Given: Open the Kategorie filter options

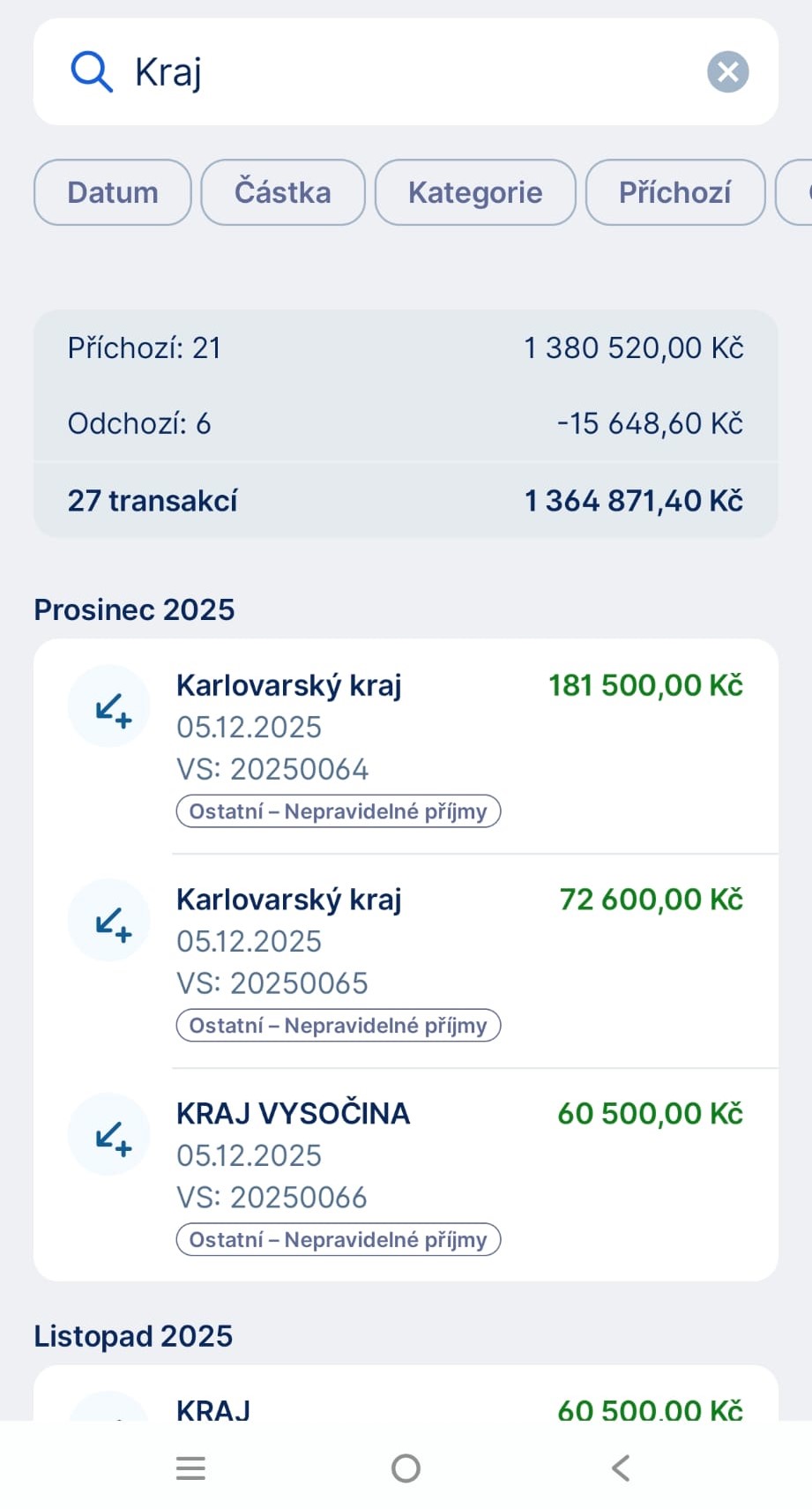Looking at the screenshot, I should pos(475,192).
